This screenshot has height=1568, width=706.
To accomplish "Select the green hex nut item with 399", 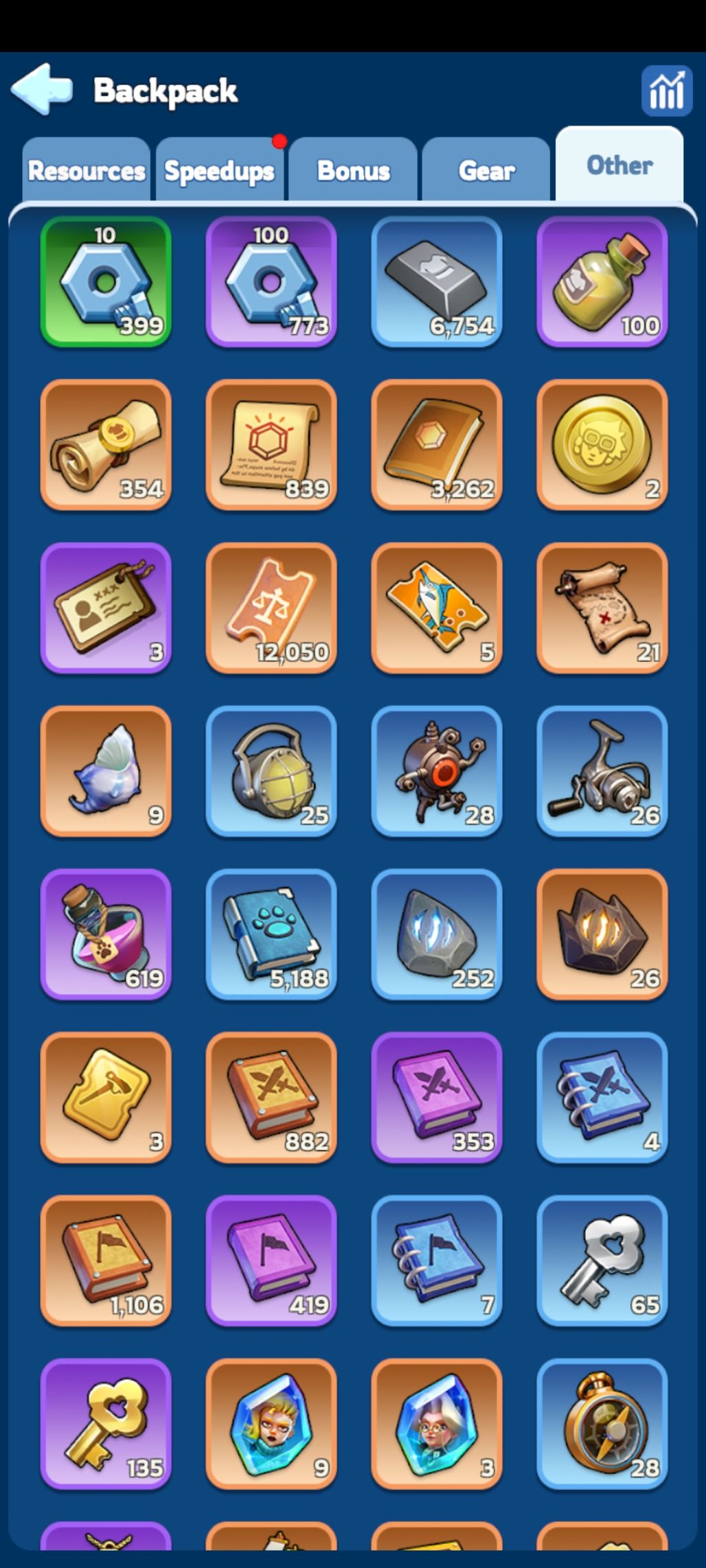I will (106, 281).
